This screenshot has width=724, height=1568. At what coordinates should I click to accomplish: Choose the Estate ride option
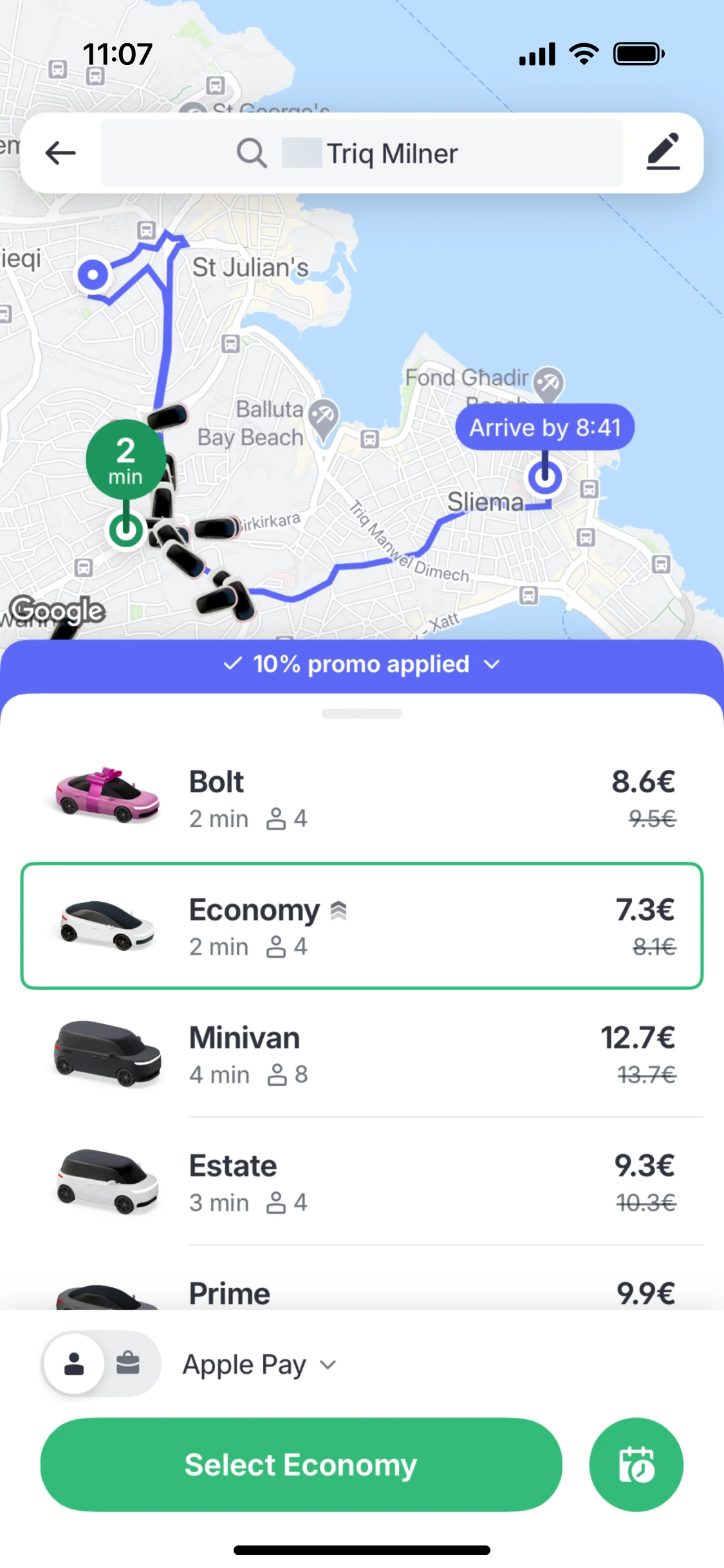(362, 1182)
